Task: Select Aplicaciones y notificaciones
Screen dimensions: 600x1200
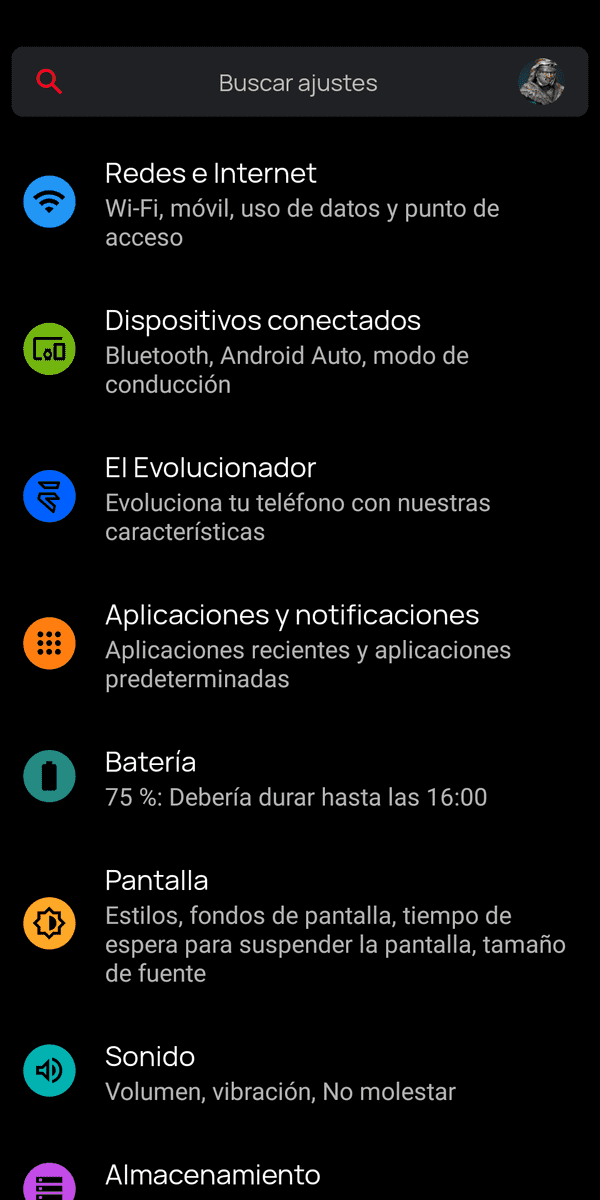Action: click(300, 645)
